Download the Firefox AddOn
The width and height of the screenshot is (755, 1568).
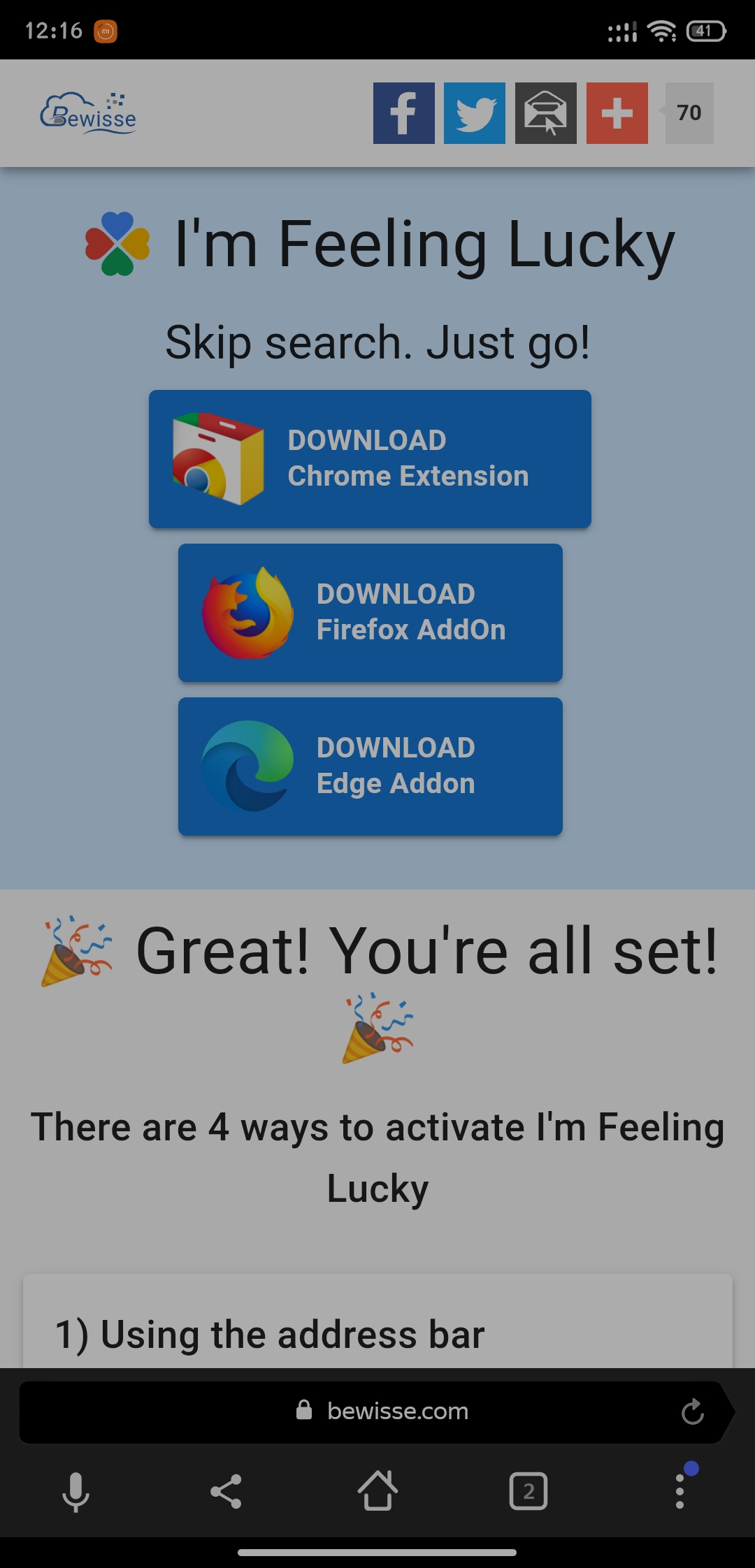[x=370, y=613]
